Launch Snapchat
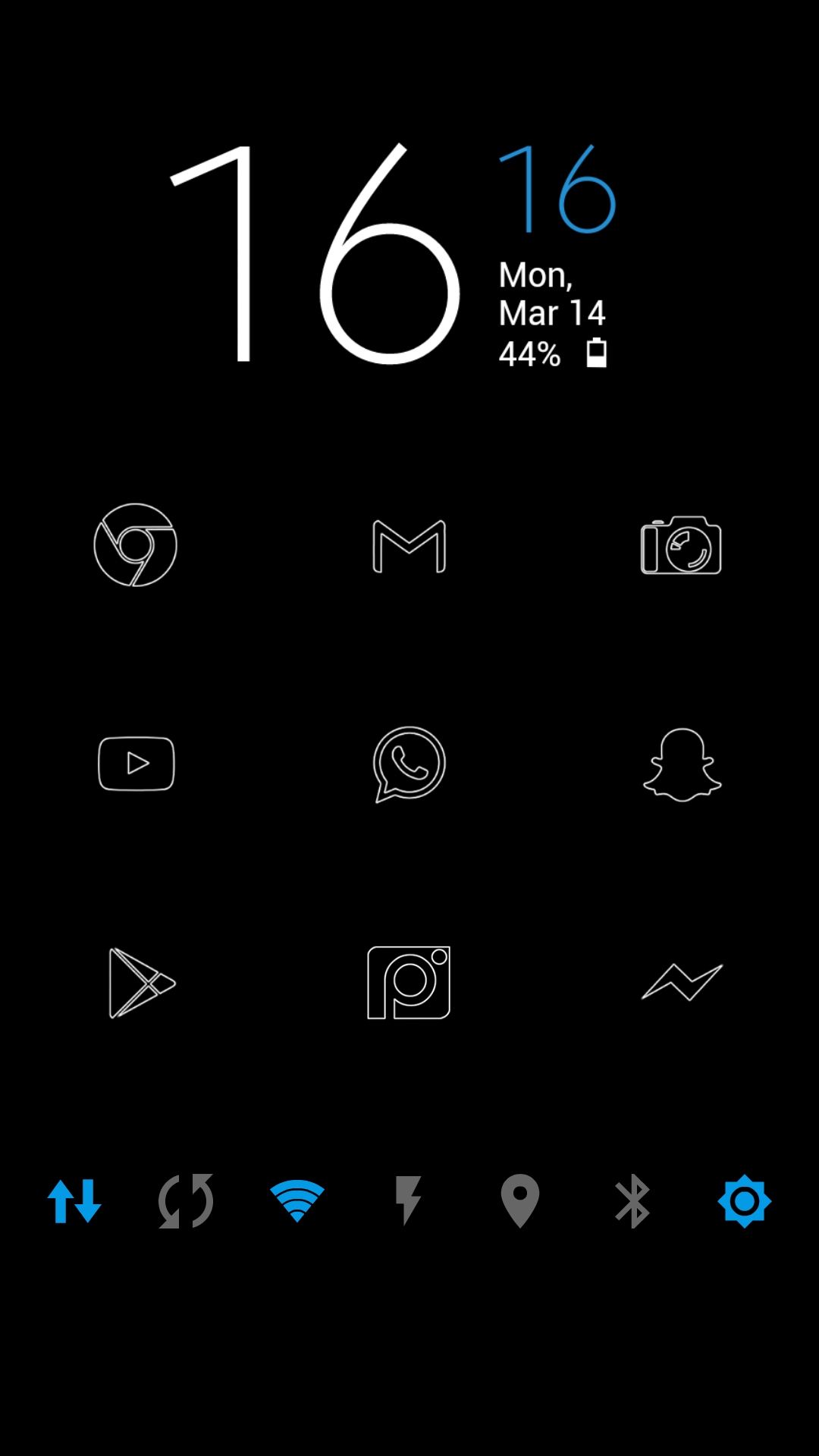Image resolution: width=819 pixels, height=1456 pixels. (x=682, y=764)
